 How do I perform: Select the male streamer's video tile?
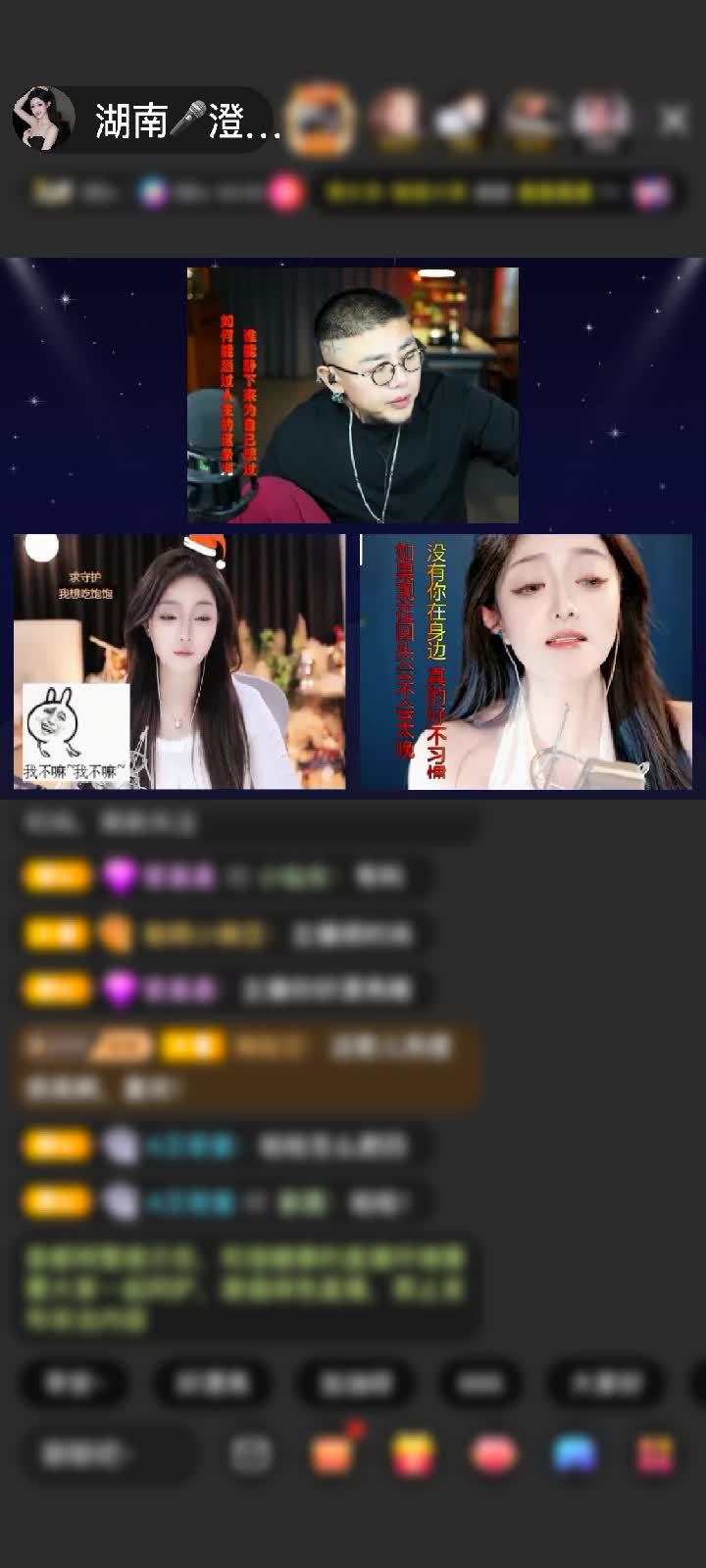point(353,395)
